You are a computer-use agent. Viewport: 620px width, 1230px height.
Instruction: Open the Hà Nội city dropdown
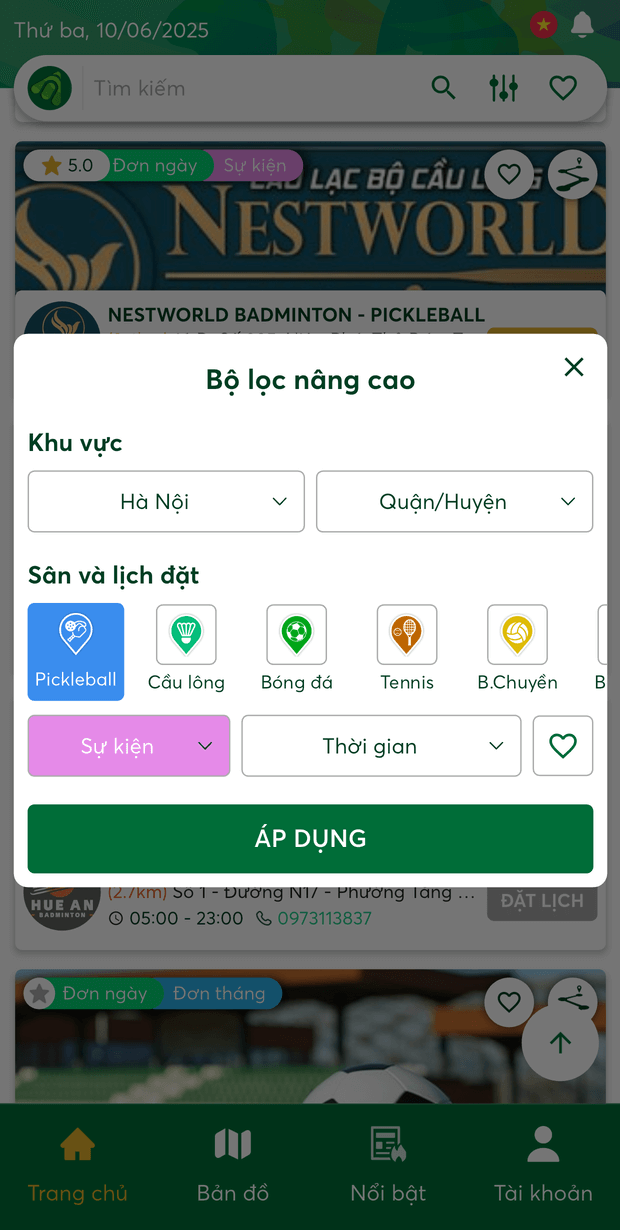pyautogui.click(x=166, y=502)
